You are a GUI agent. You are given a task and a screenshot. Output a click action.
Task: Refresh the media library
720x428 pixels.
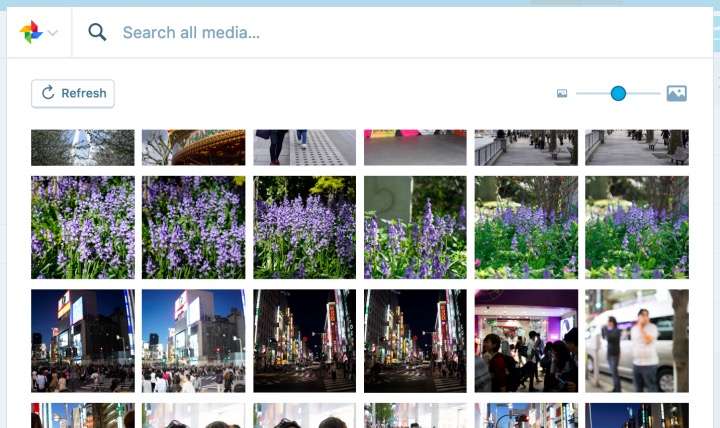click(x=73, y=93)
